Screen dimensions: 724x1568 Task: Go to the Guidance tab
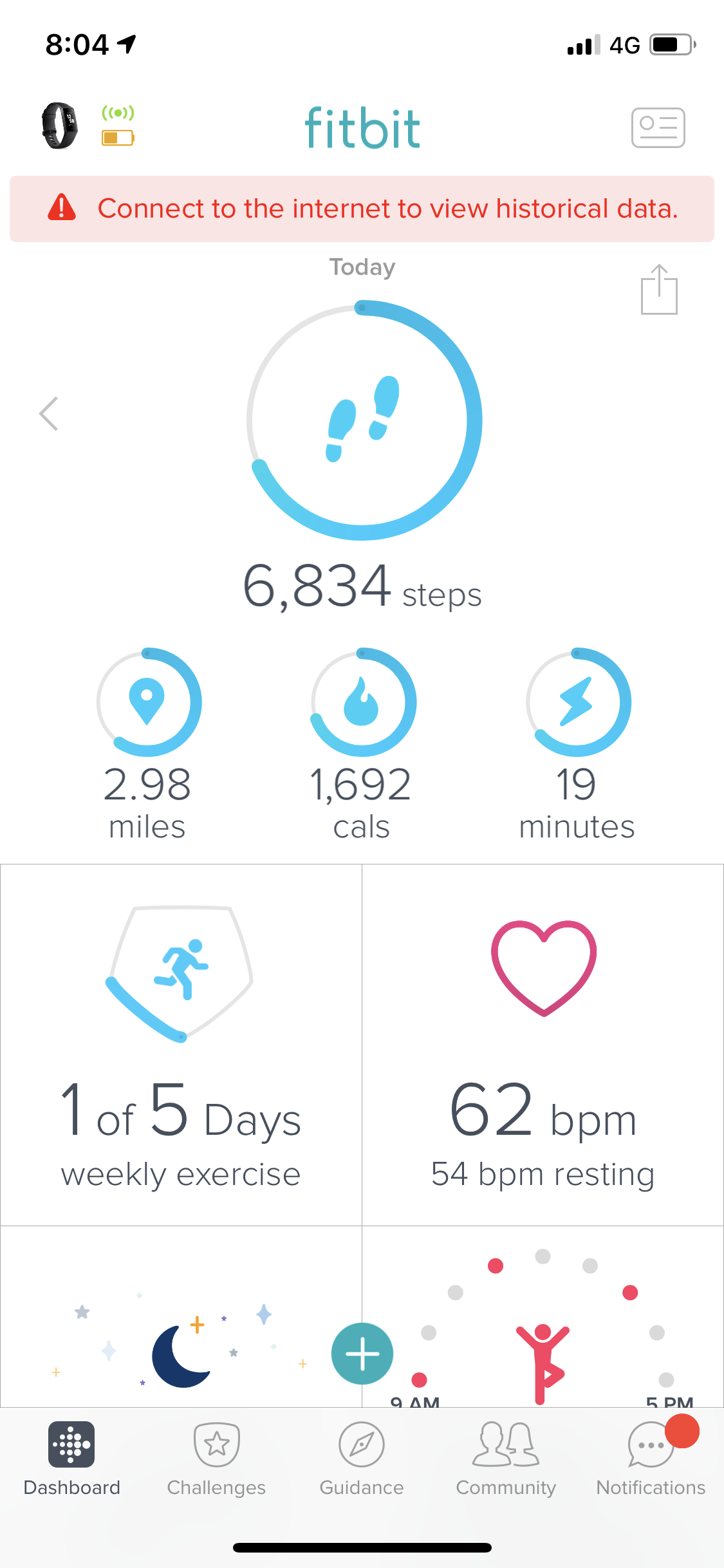[362, 1459]
